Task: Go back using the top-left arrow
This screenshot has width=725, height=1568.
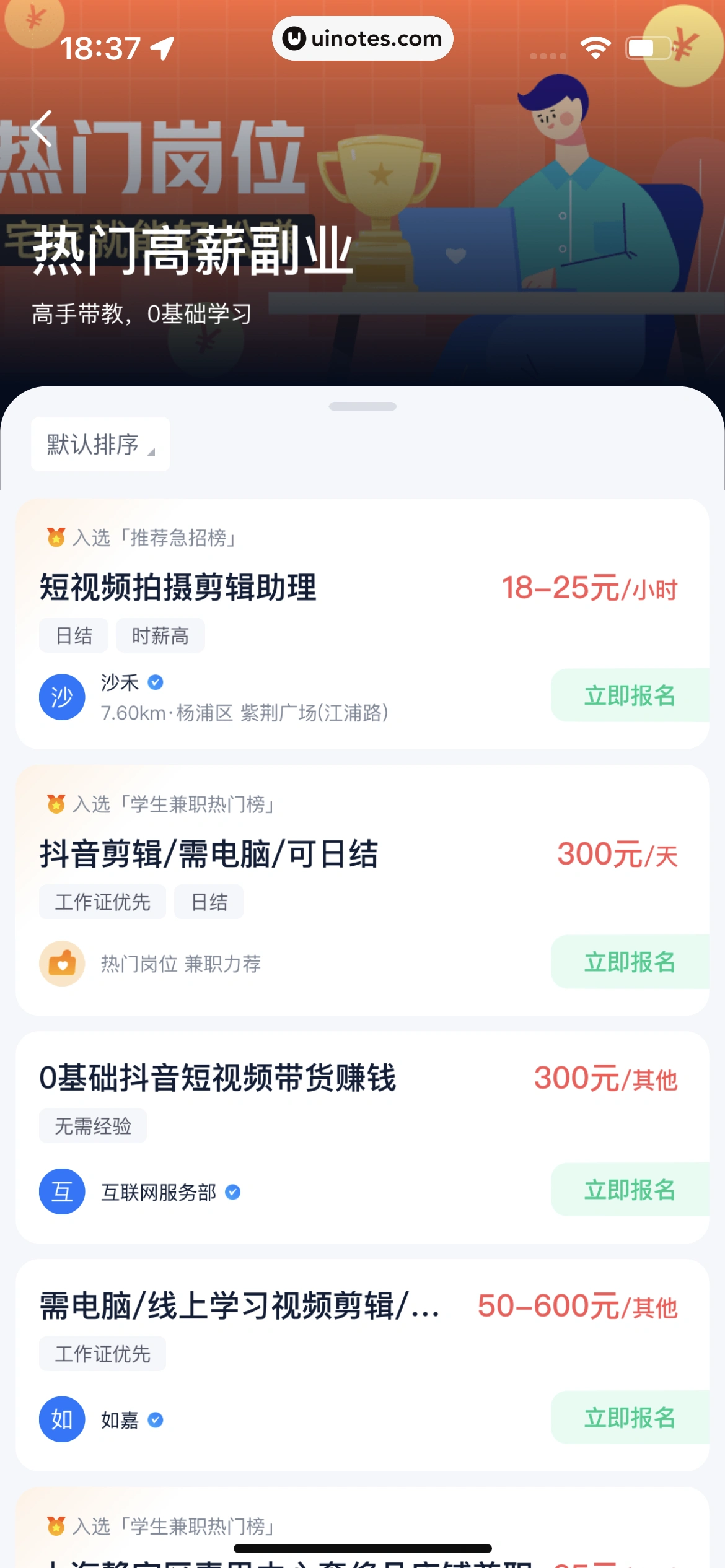Action: click(42, 128)
